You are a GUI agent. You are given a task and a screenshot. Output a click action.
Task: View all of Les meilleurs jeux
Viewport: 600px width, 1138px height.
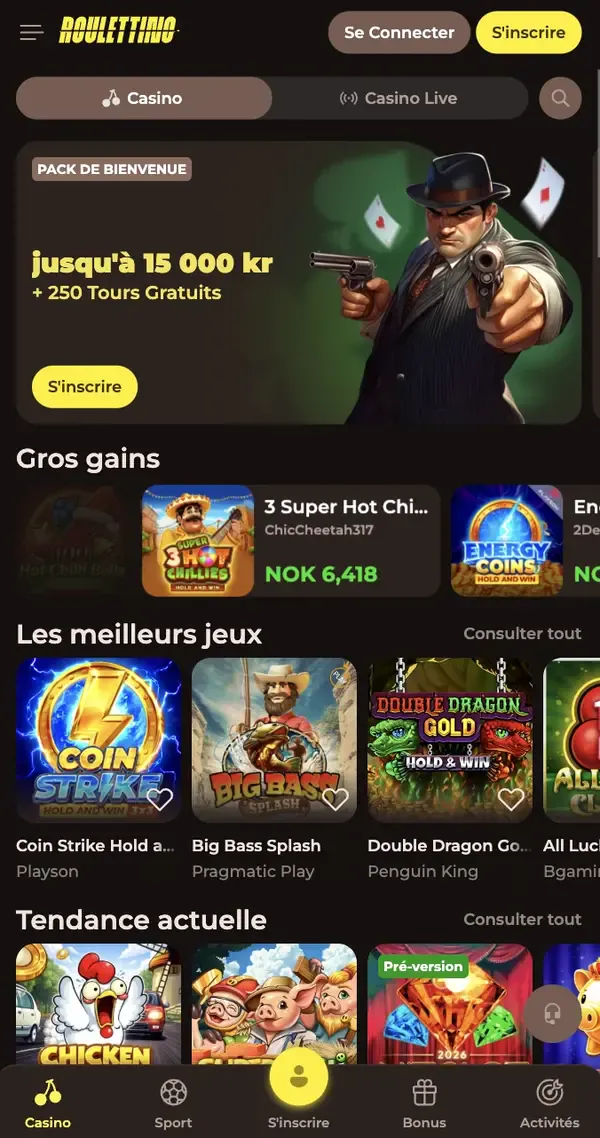(522, 633)
